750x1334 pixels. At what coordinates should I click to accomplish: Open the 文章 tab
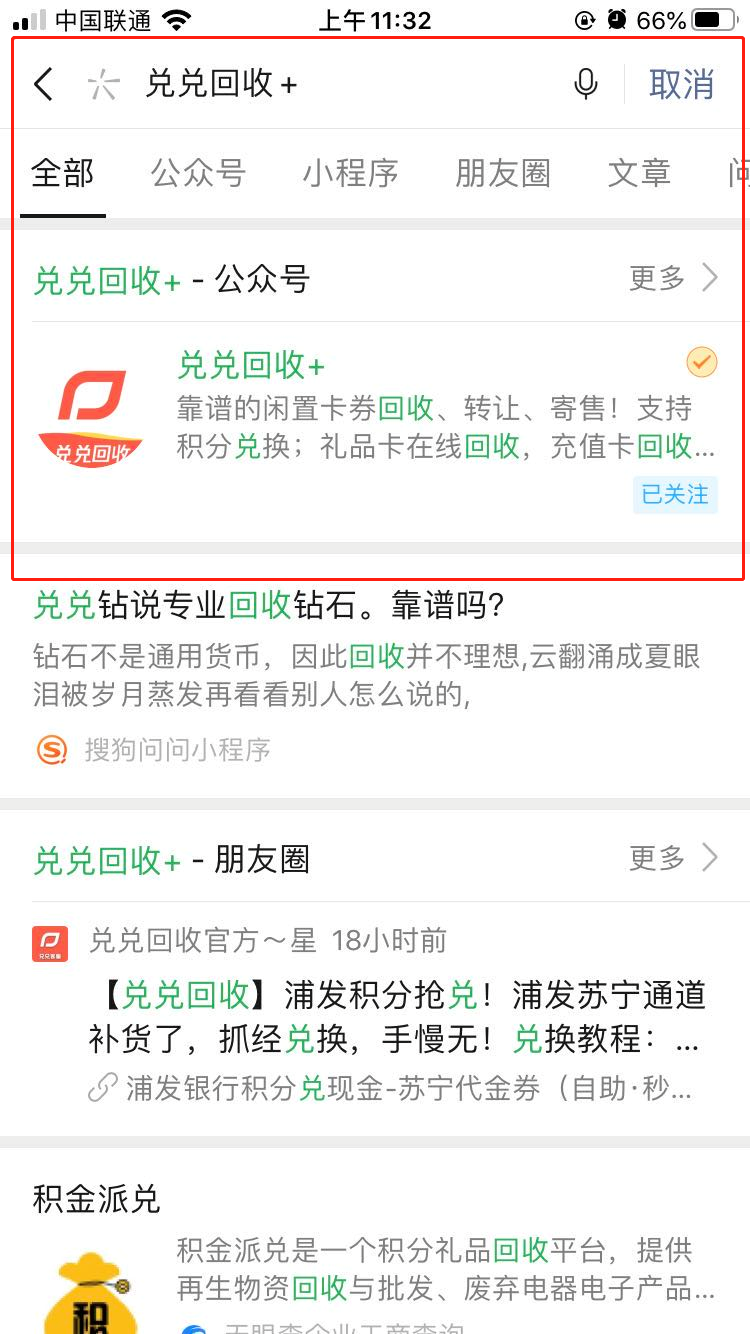tap(639, 173)
